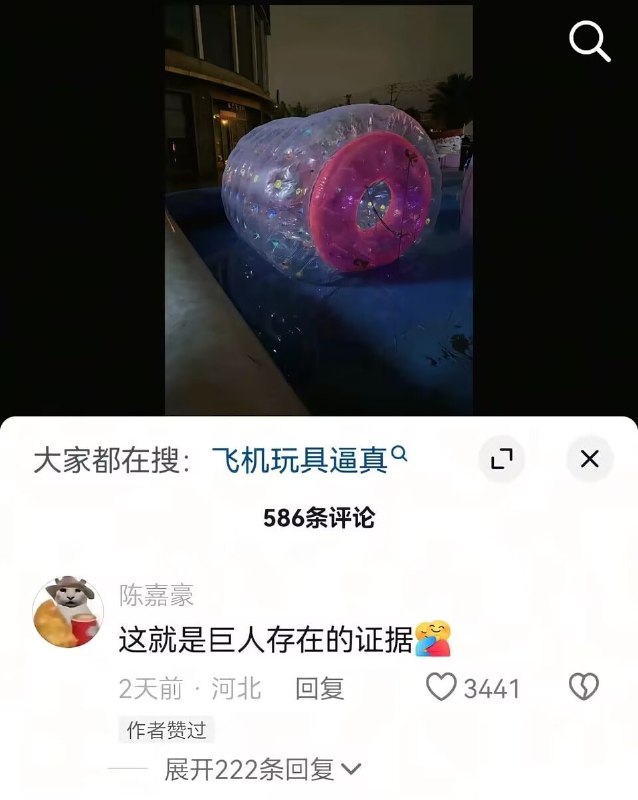Close the comments panel
Screen dimensions: 638x800
(x=589, y=460)
